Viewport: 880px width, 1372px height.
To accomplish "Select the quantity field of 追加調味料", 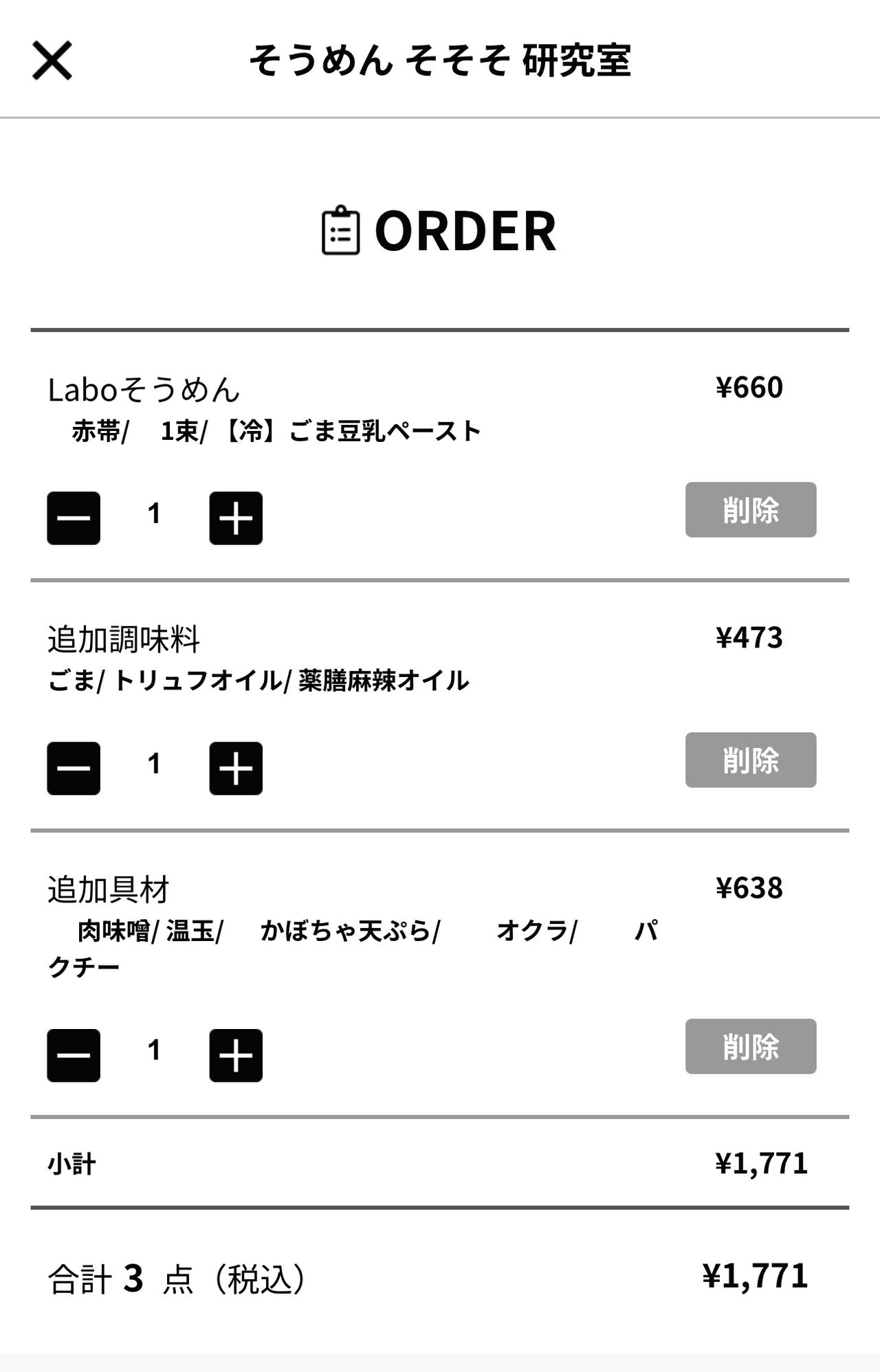I will coord(155,769).
